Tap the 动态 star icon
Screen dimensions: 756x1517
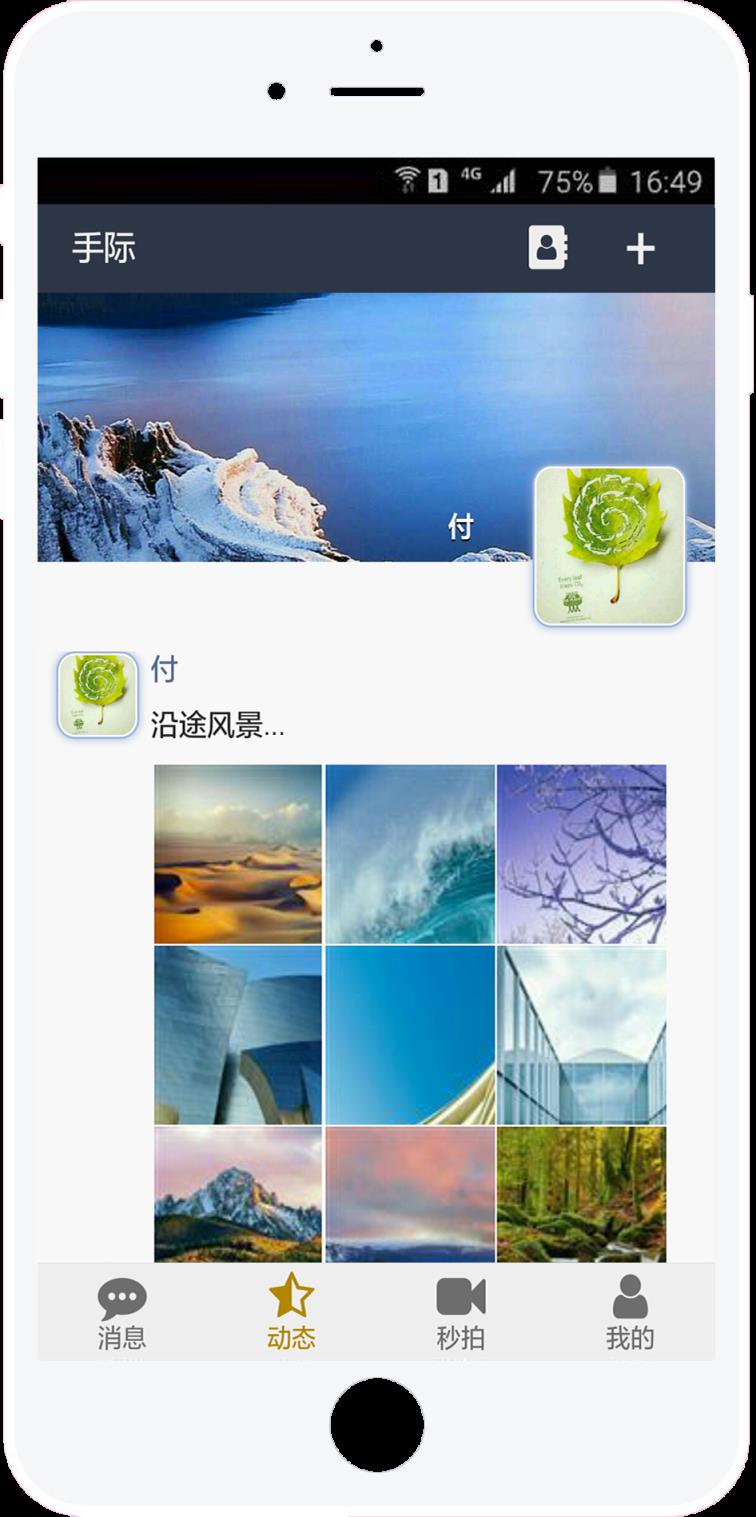pyautogui.click(x=290, y=1297)
